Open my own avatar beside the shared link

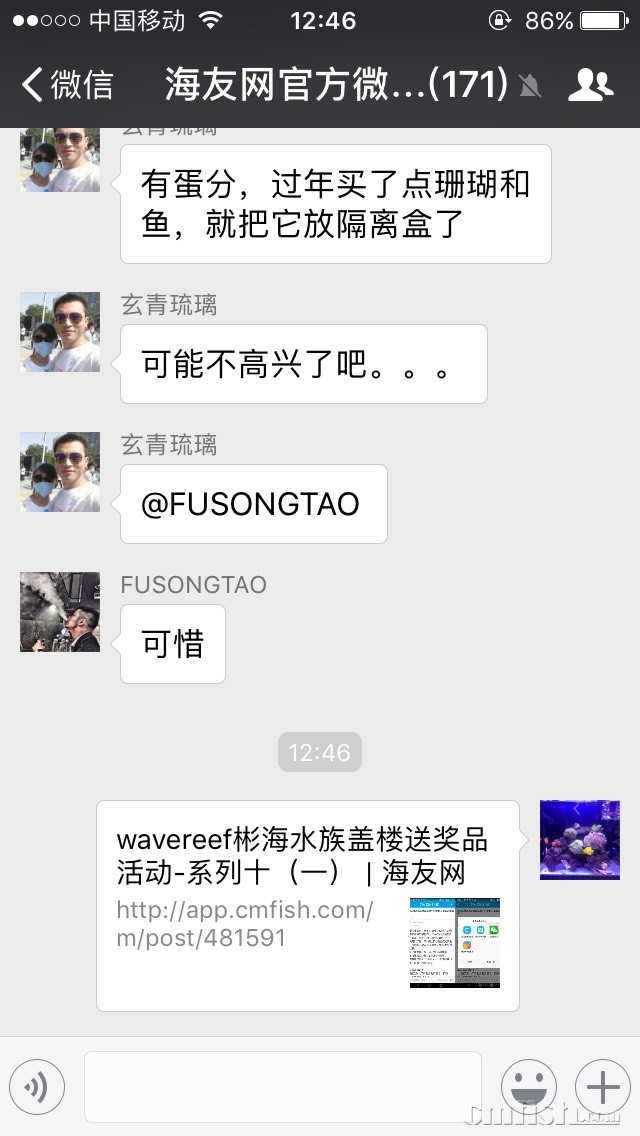(x=580, y=840)
